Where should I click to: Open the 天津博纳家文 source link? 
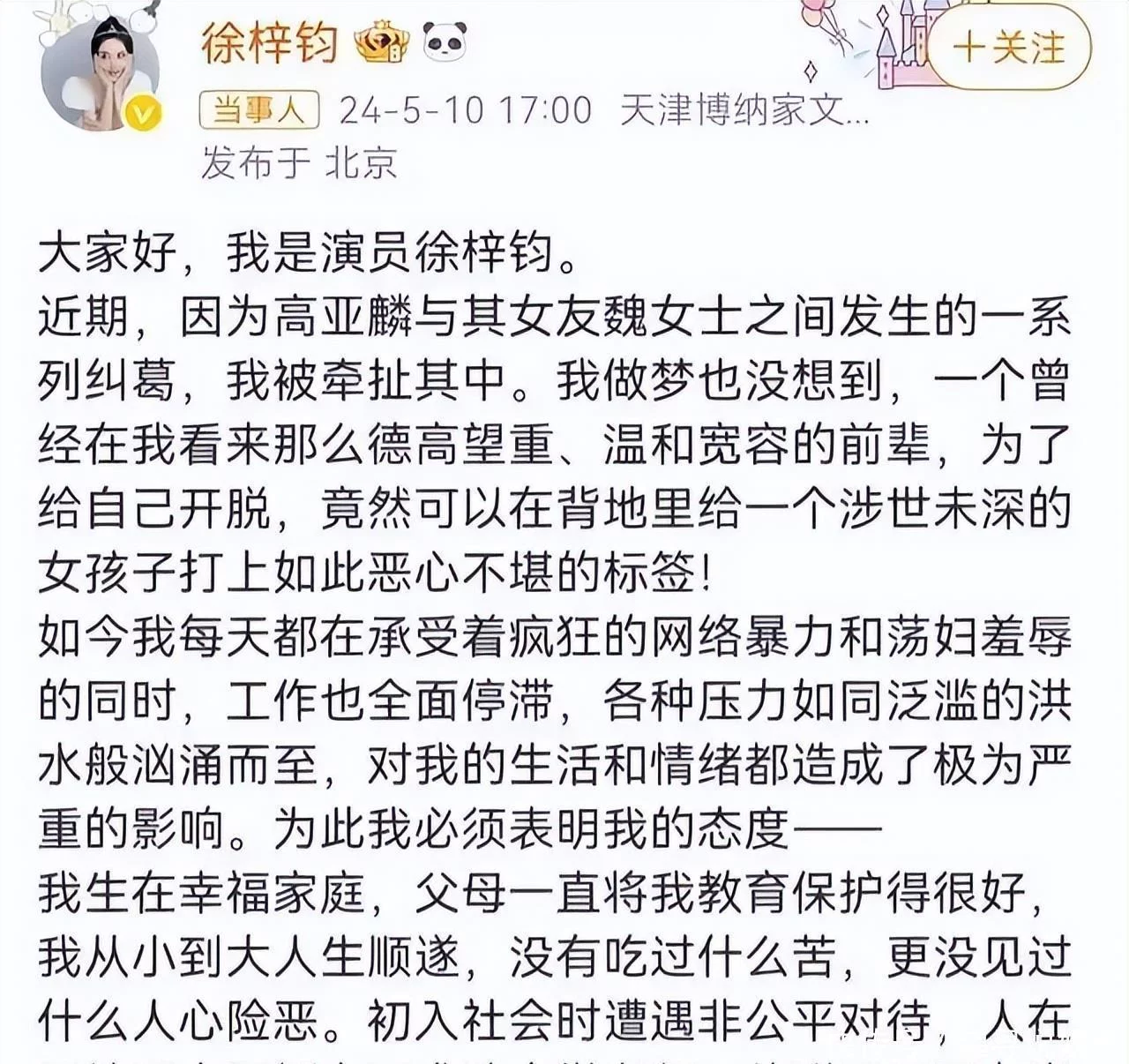tap(744, 111)
